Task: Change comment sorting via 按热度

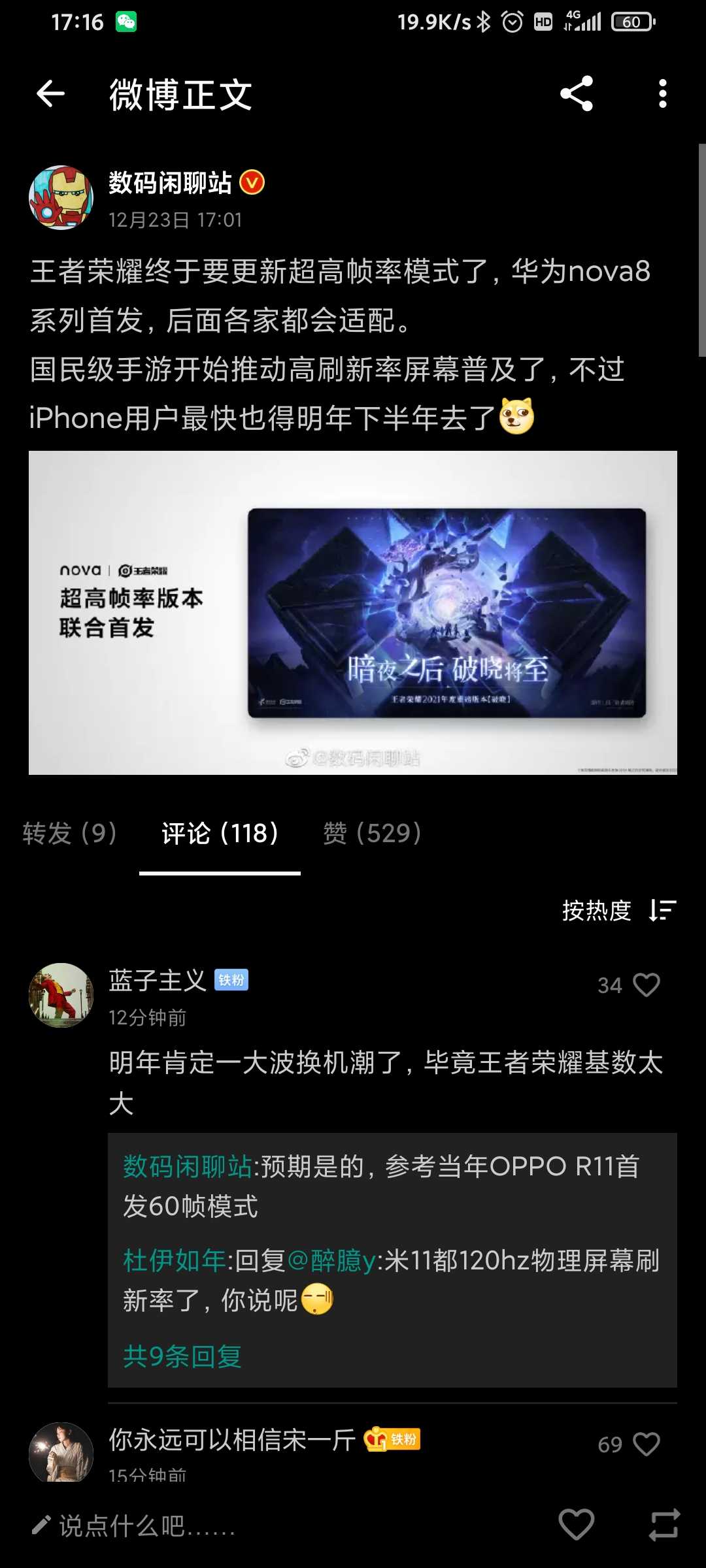Action: tap(618, 910)
